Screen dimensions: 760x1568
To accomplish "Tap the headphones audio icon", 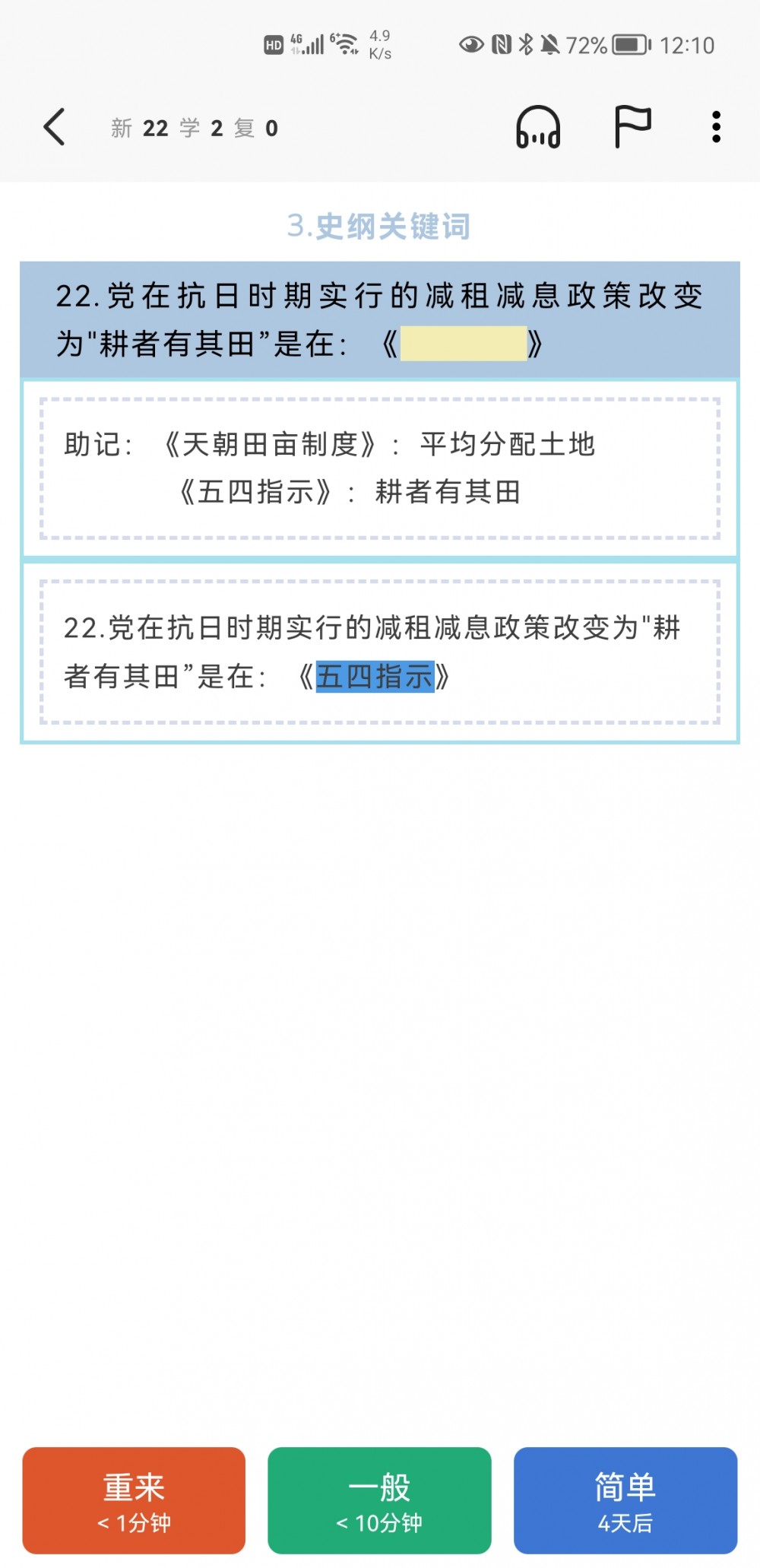I will click(x=538, y=127).
